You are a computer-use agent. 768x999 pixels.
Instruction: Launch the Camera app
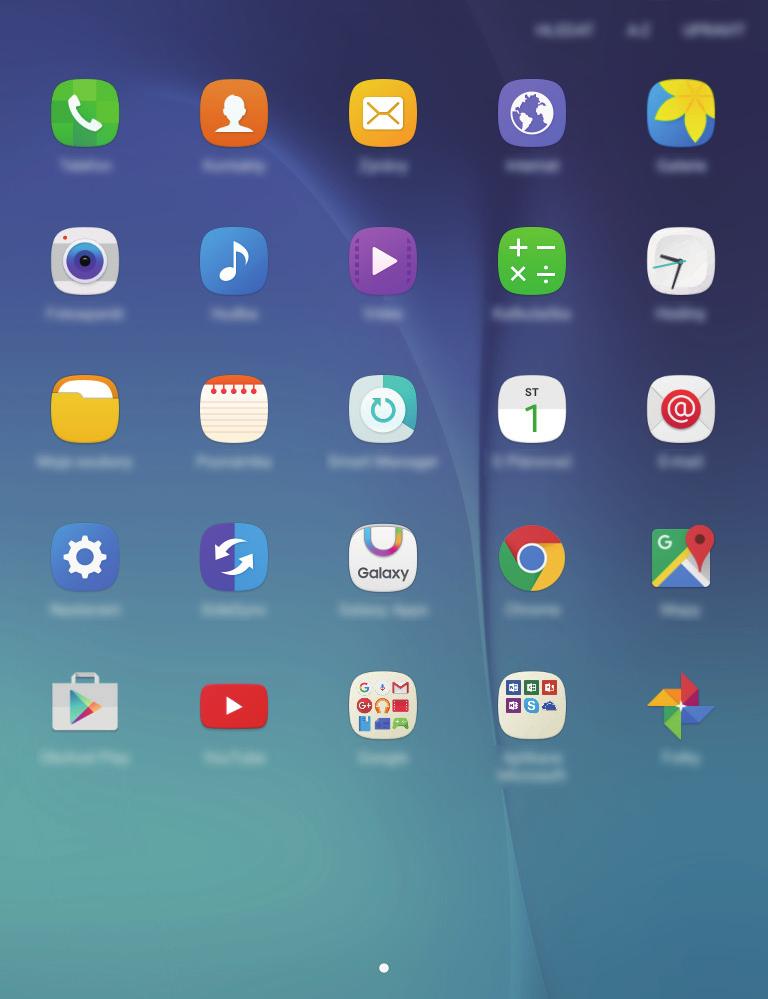point(85,261)
